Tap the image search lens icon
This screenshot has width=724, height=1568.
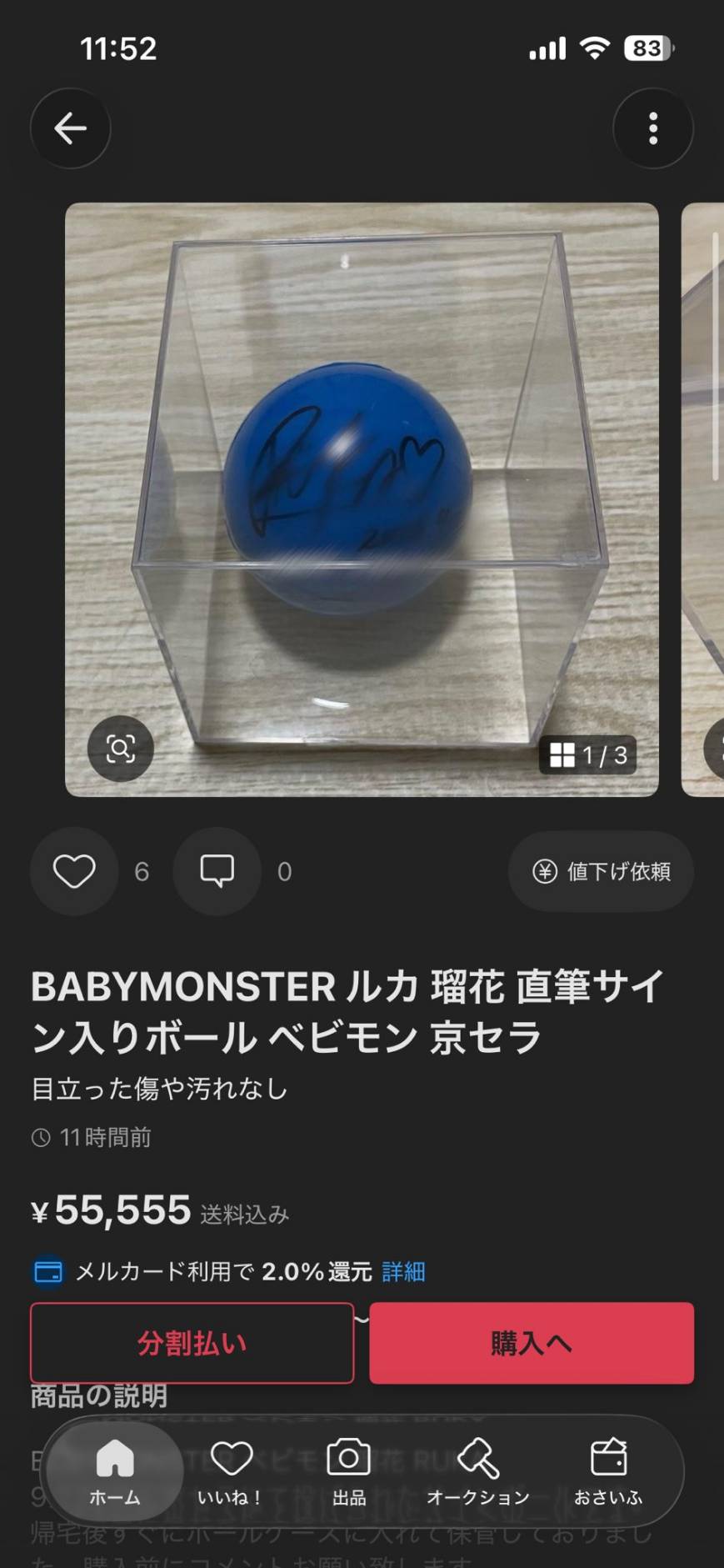tap(121, 748)
